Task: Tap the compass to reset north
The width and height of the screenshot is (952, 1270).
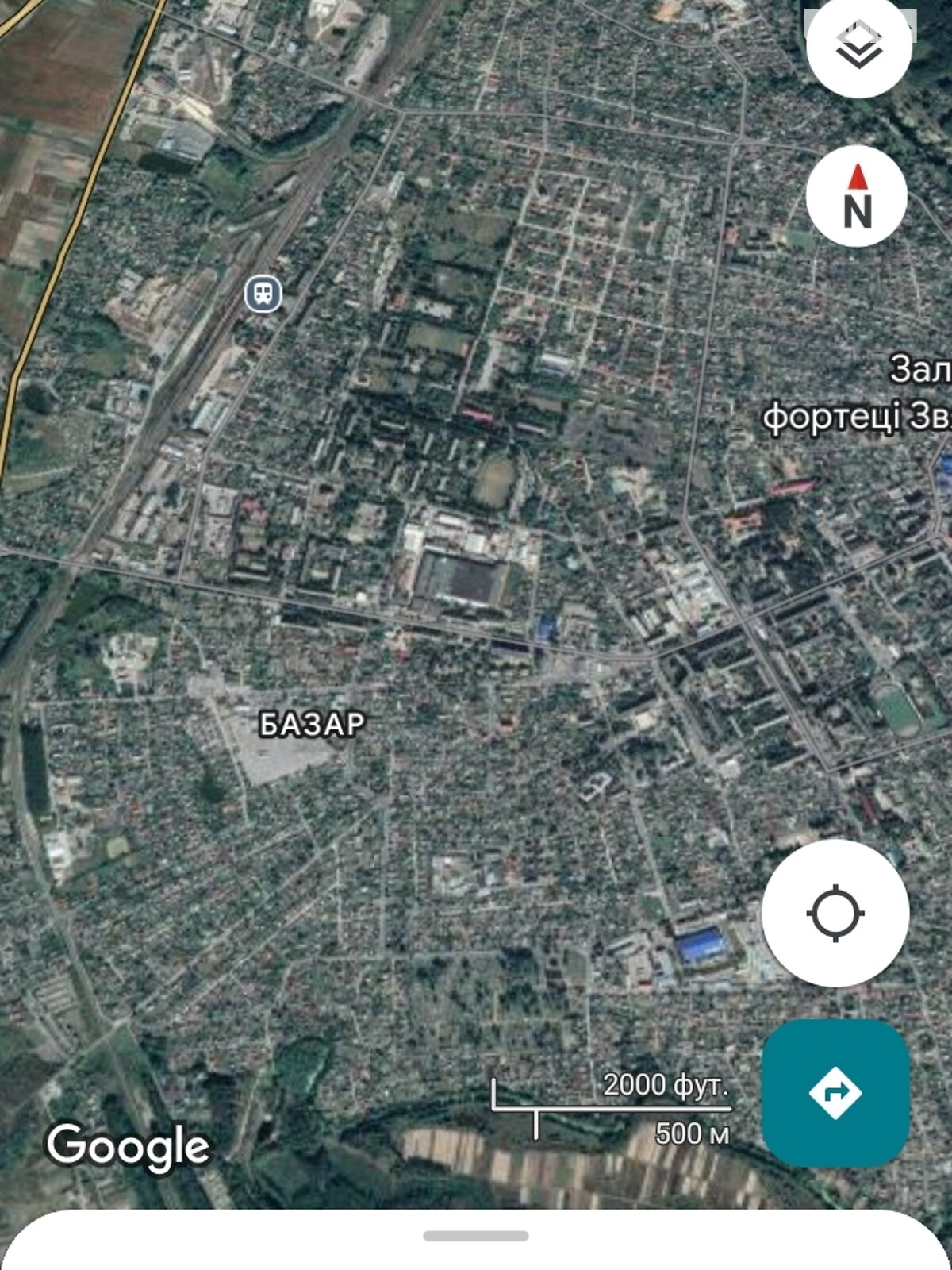Action: point(857,196)
